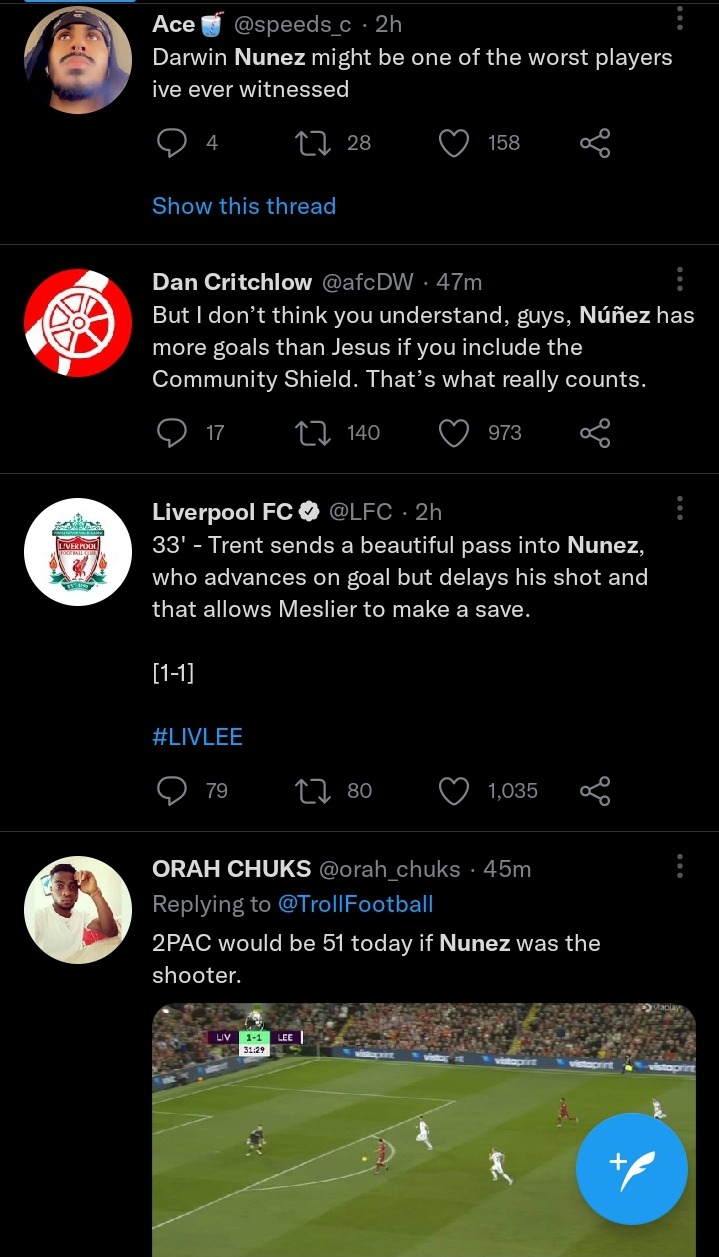Screen dimensions: 719x1257
Task: Open the @TrollFootball mention link
Action: click(x=355, y=904)
